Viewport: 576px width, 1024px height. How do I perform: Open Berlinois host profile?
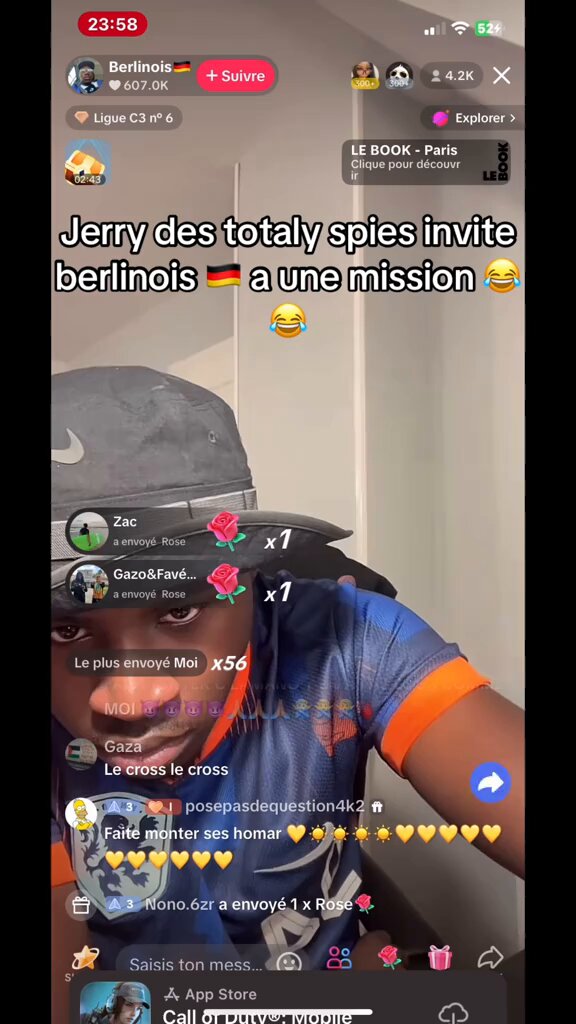(85, 76)
